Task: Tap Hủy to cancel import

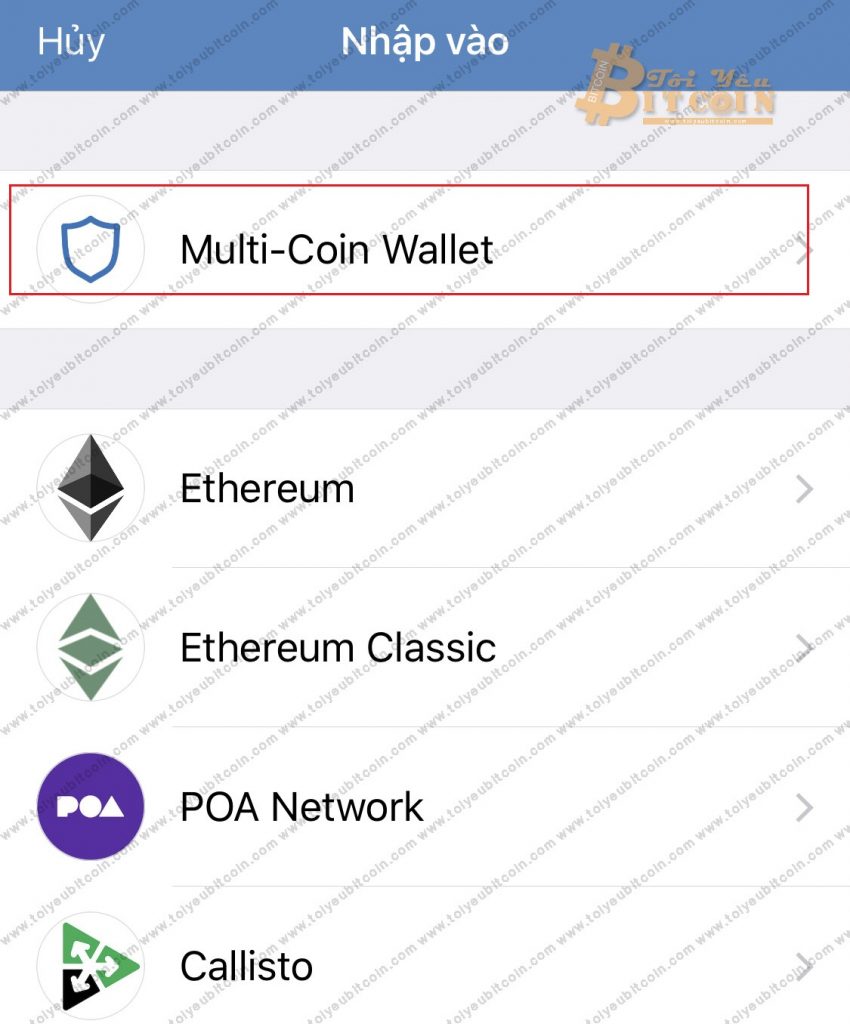Action: pos(70,42)
